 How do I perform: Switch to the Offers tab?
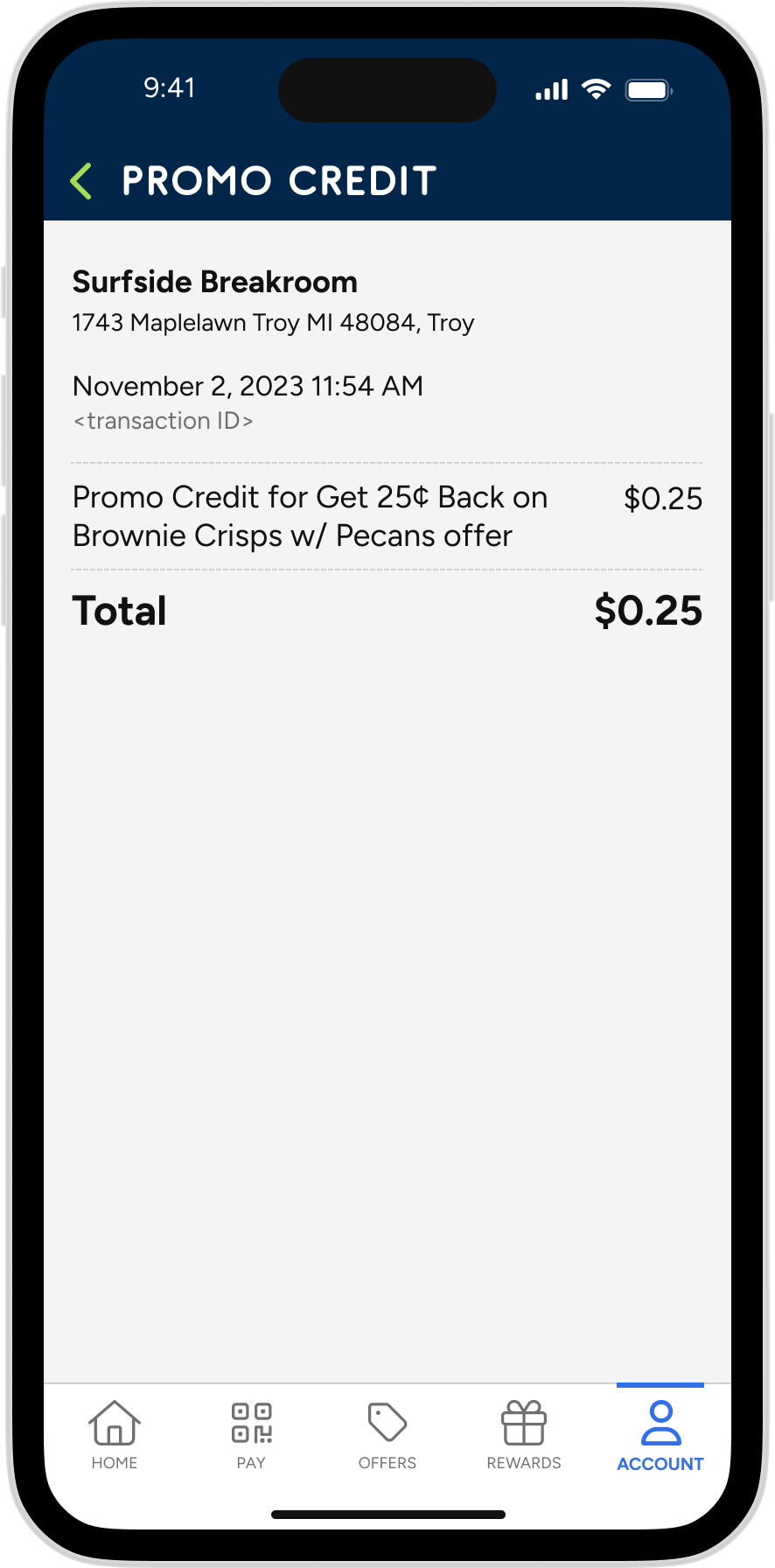coord(387,1462)
